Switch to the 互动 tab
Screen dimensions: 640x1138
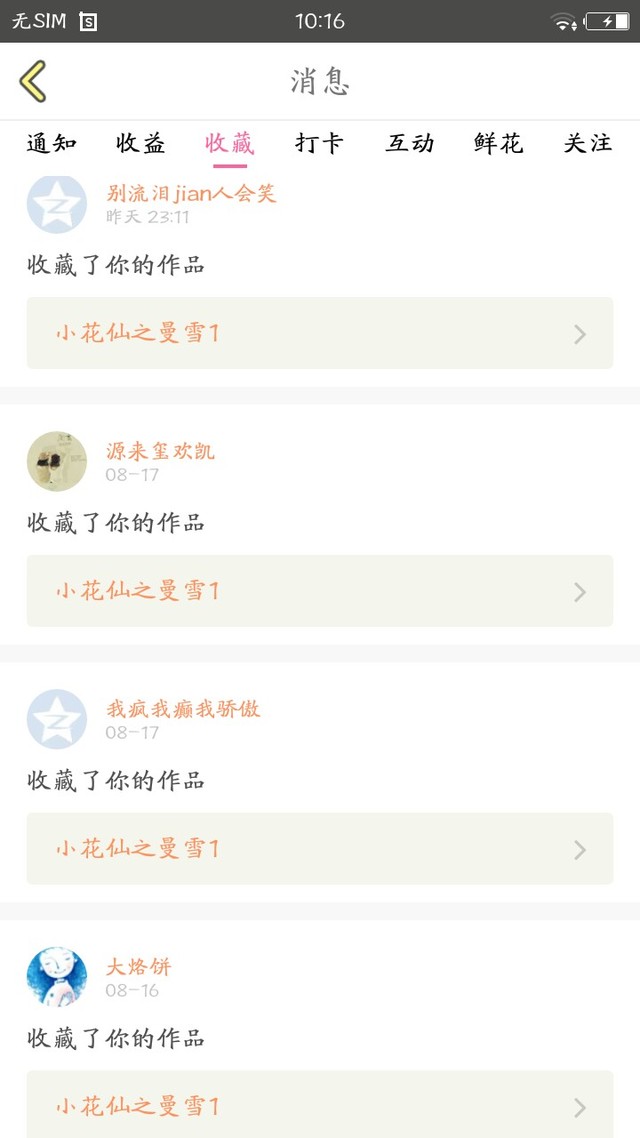click(x=410, y=144)
